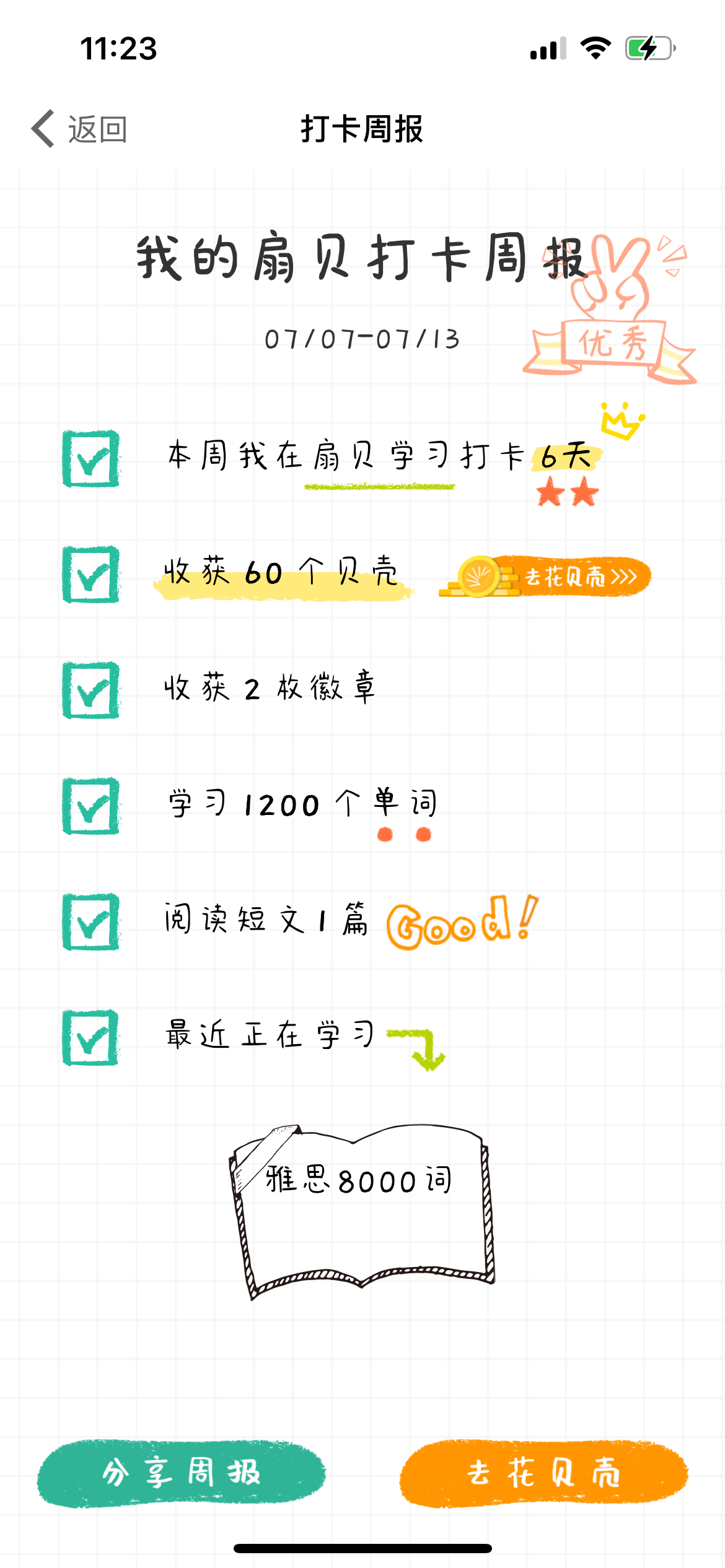Tap the bottom orange 去花贝壳 button
The height and width of the screenshot is (1568, 725).
click(544, 1473)
